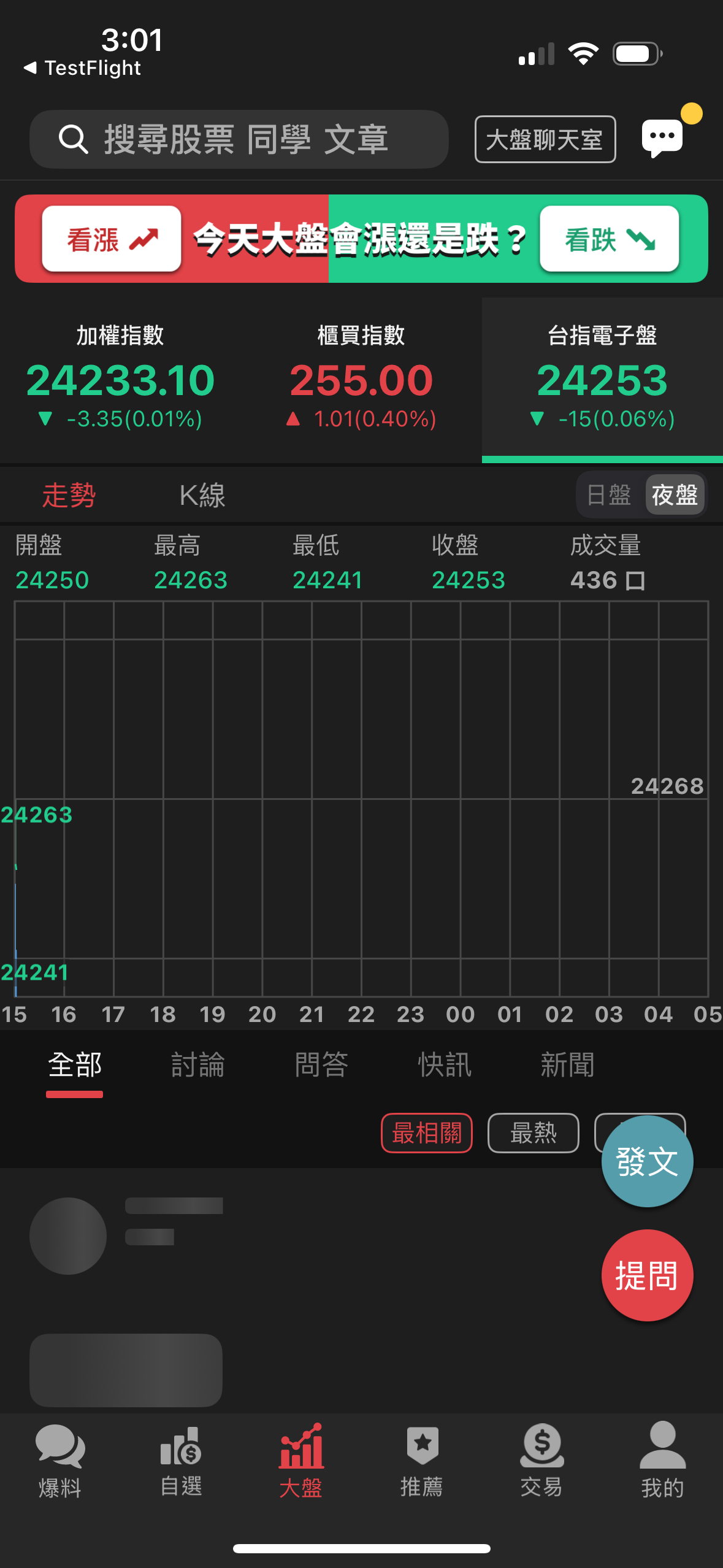
Task: Open the search box for stocks and articles
Action: point(239,139)
